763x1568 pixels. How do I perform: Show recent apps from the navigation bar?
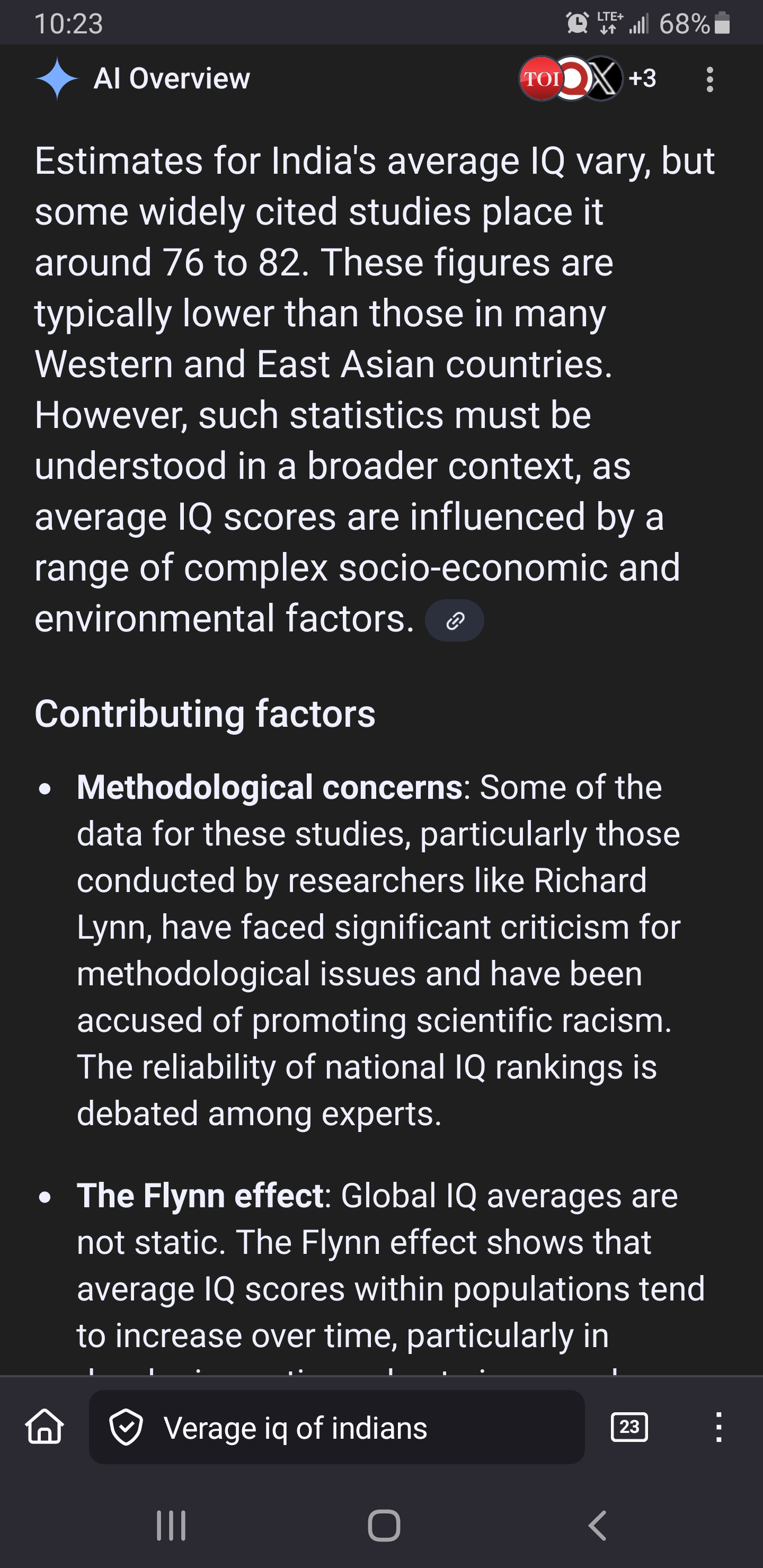coord(171,1526)
